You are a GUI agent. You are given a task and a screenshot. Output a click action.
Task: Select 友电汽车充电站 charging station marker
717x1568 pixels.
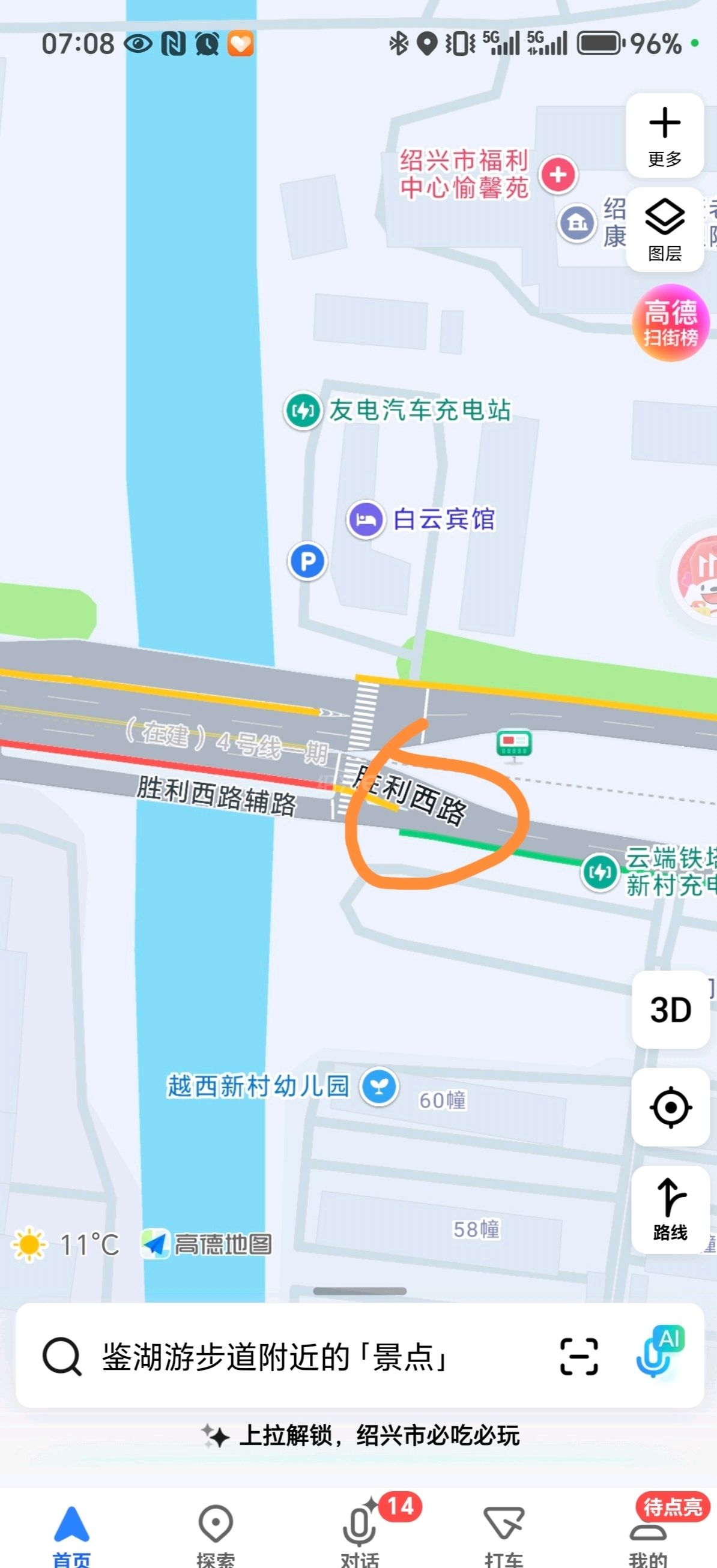[x=303, y=411]
